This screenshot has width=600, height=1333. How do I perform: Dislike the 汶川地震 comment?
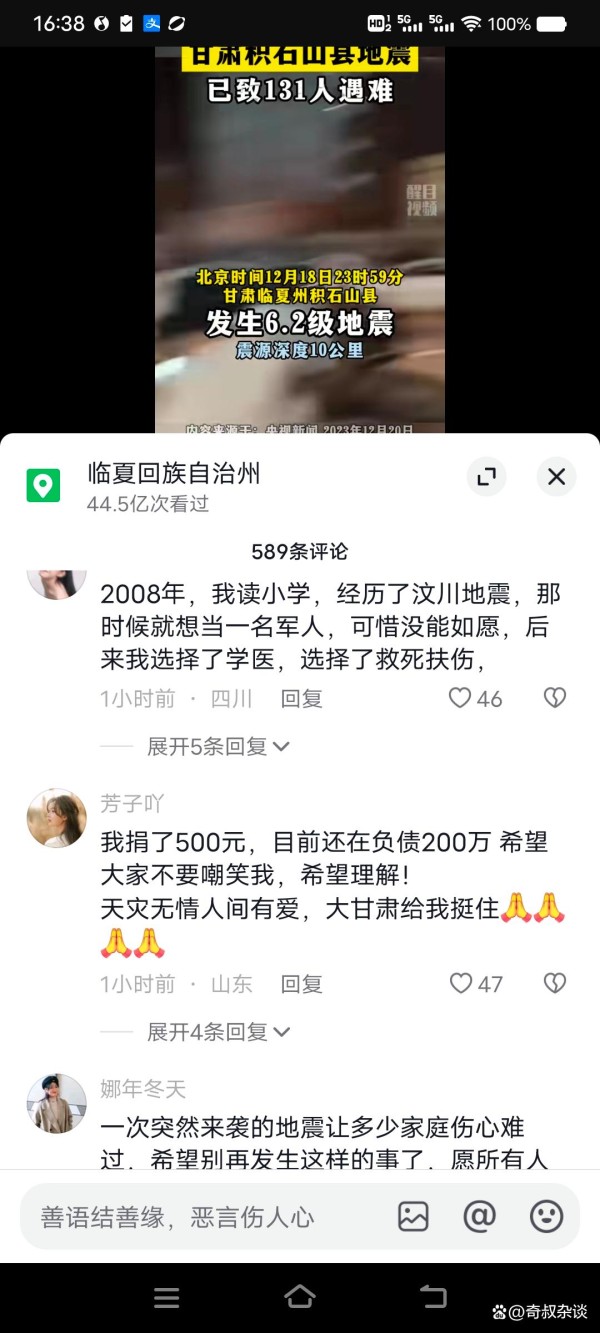coord(555,698)
